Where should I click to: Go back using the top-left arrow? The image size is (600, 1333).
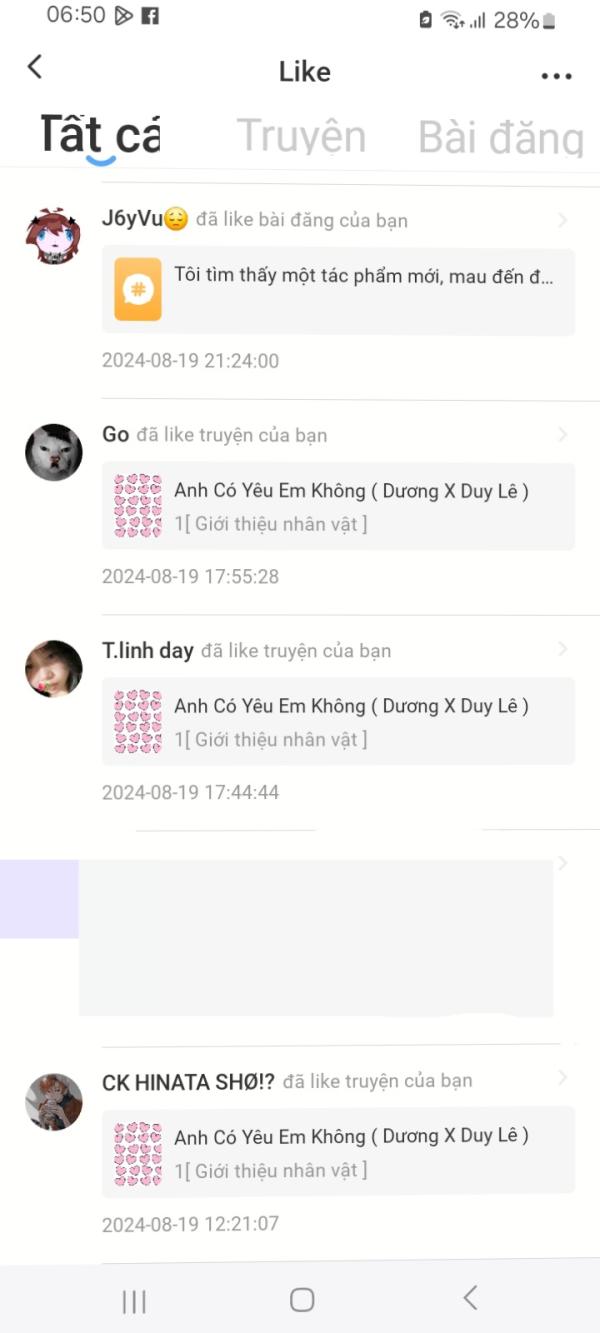coord(35,67)
